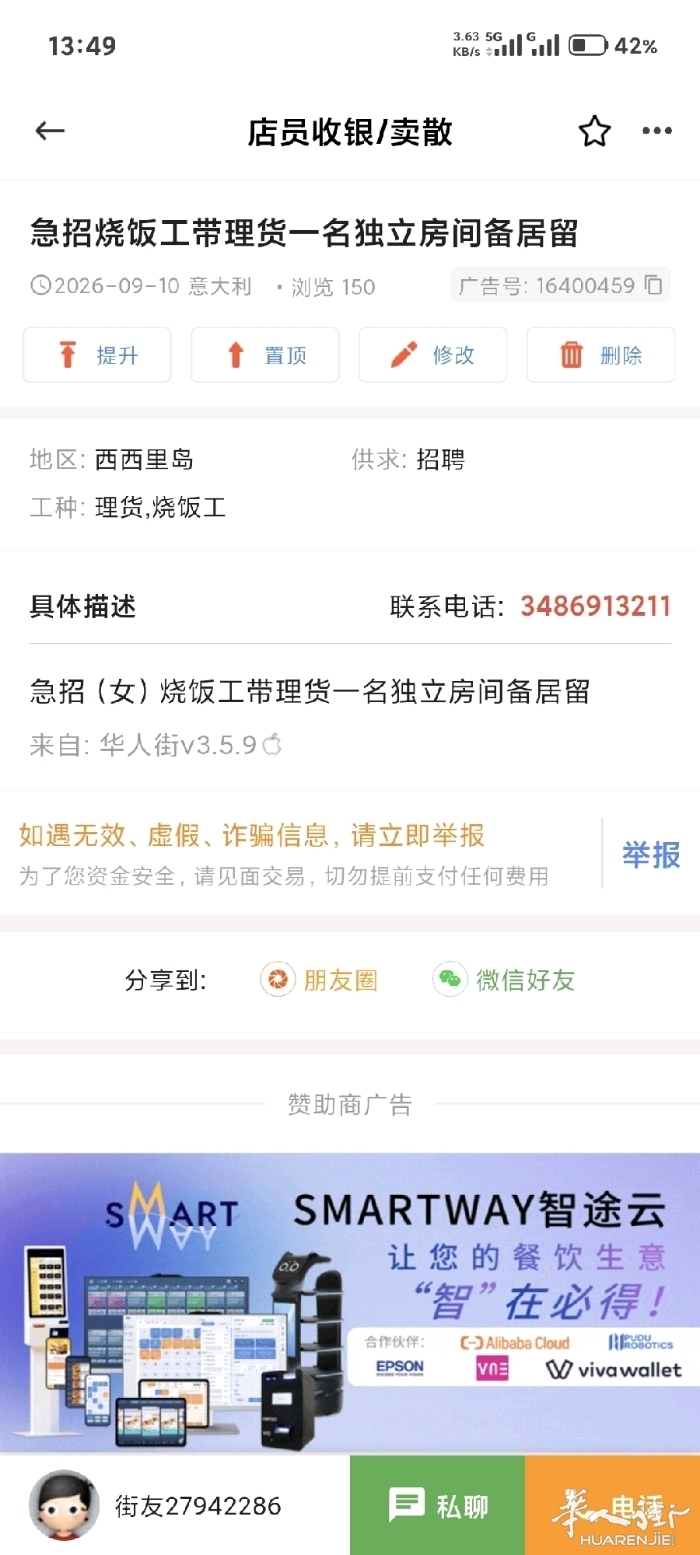
Task: Pin the post with 置顶
Action: coord(265,355)
